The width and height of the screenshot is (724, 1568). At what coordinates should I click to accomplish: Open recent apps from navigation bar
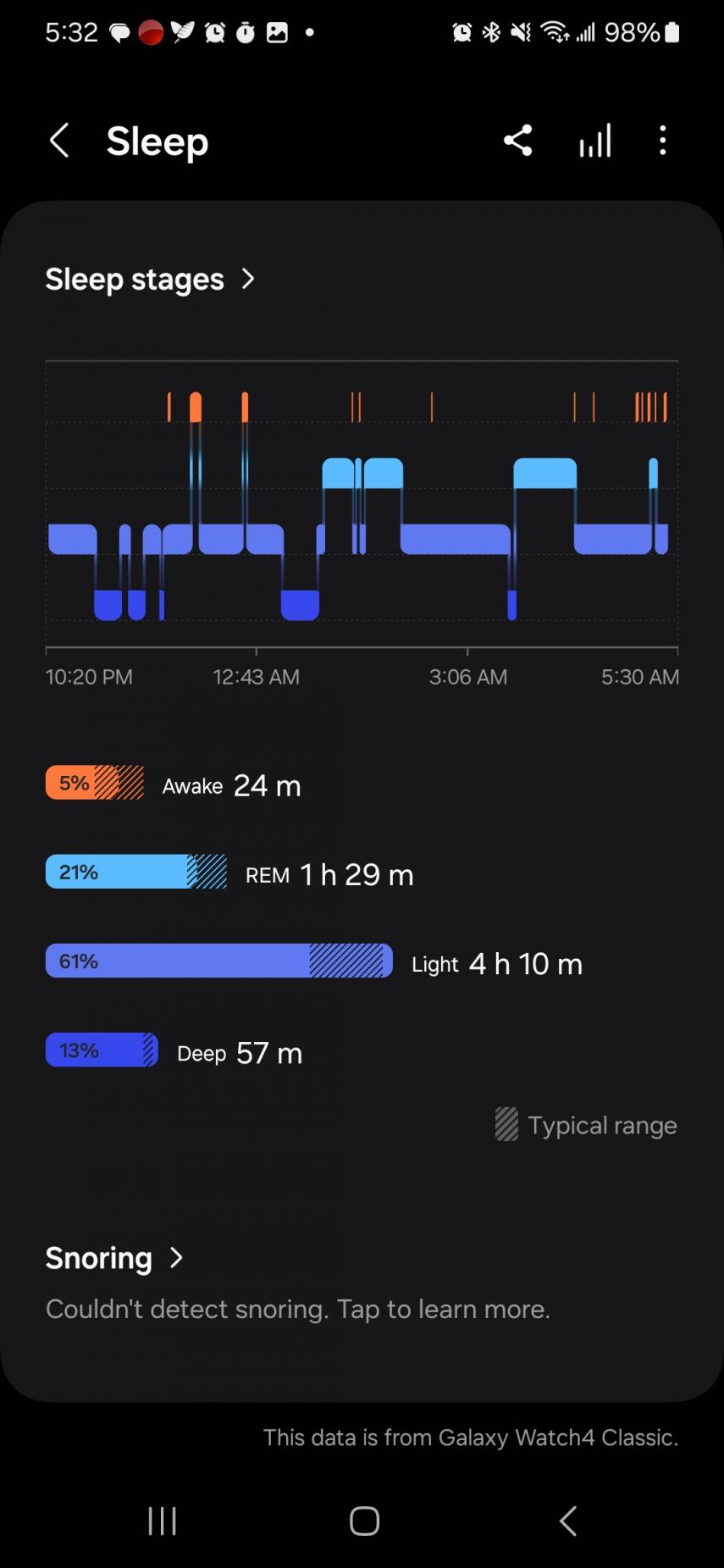(x=162, y=1521)
